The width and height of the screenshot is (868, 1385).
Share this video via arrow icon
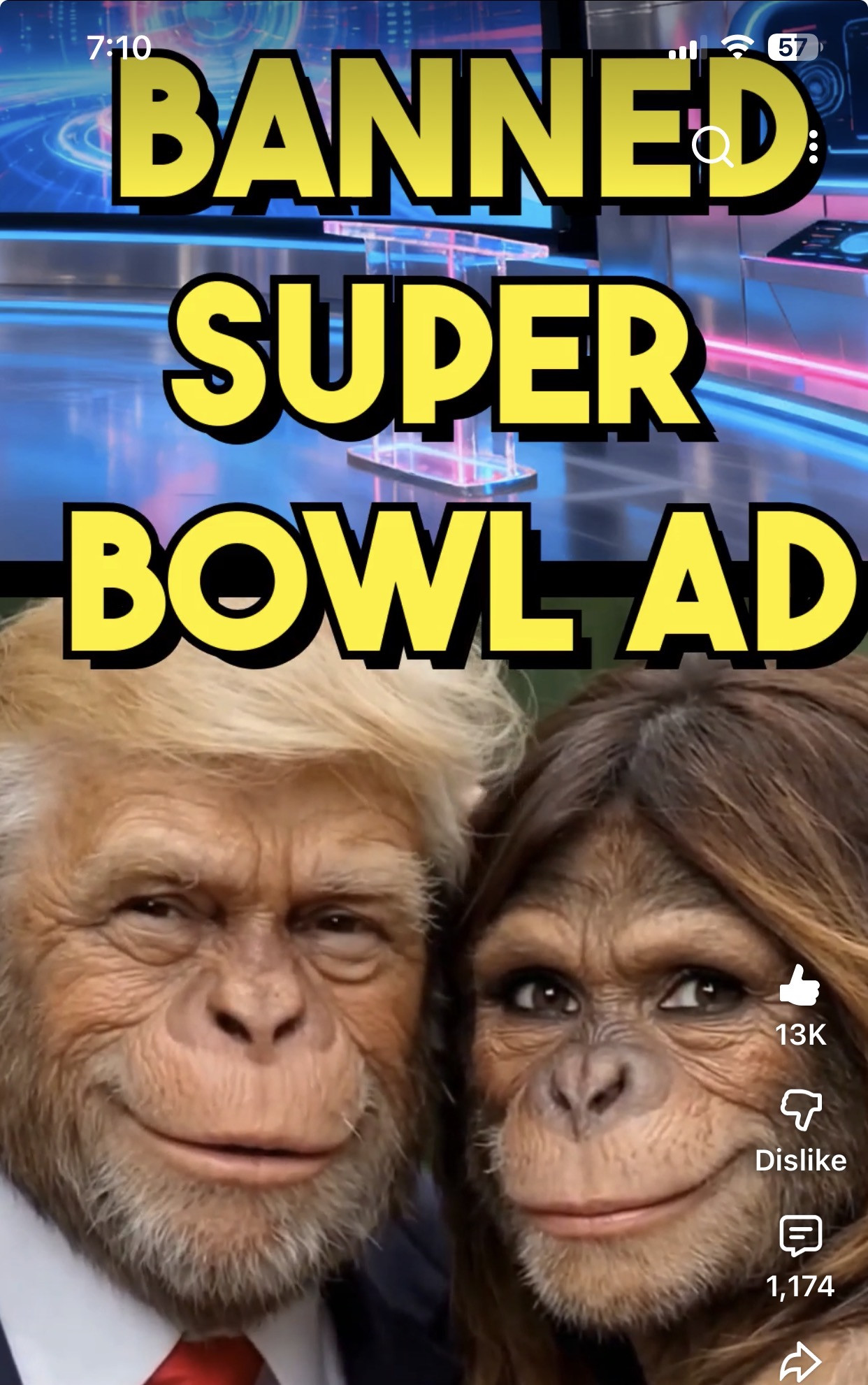pos(800,1361)
